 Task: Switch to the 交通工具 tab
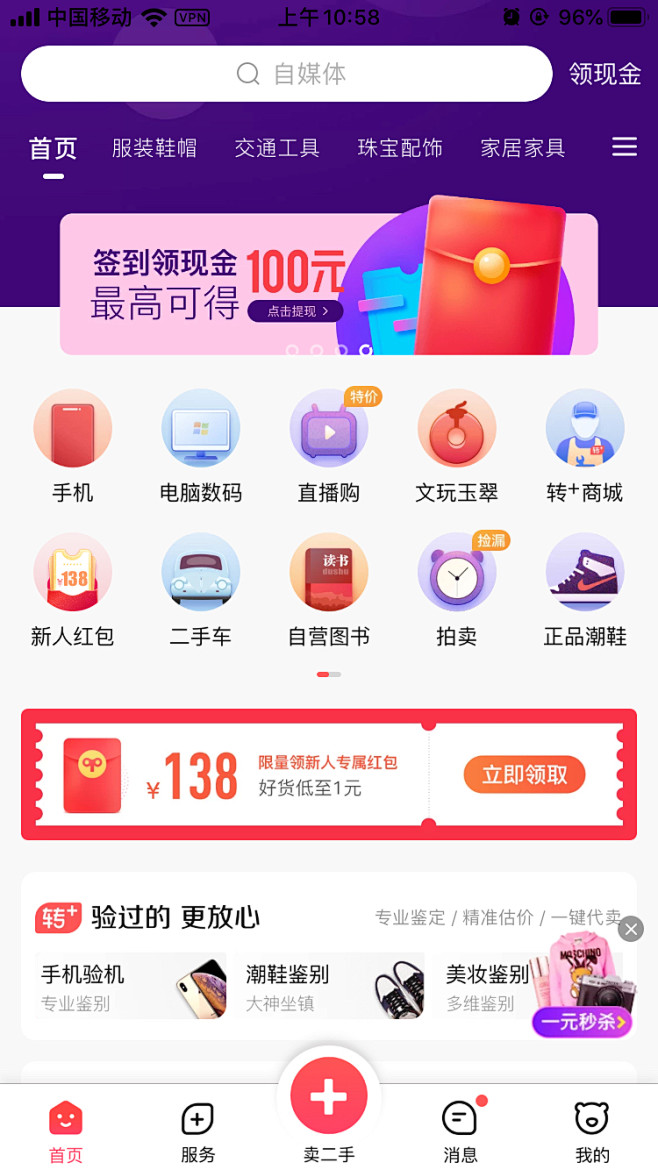pos(277,148)
